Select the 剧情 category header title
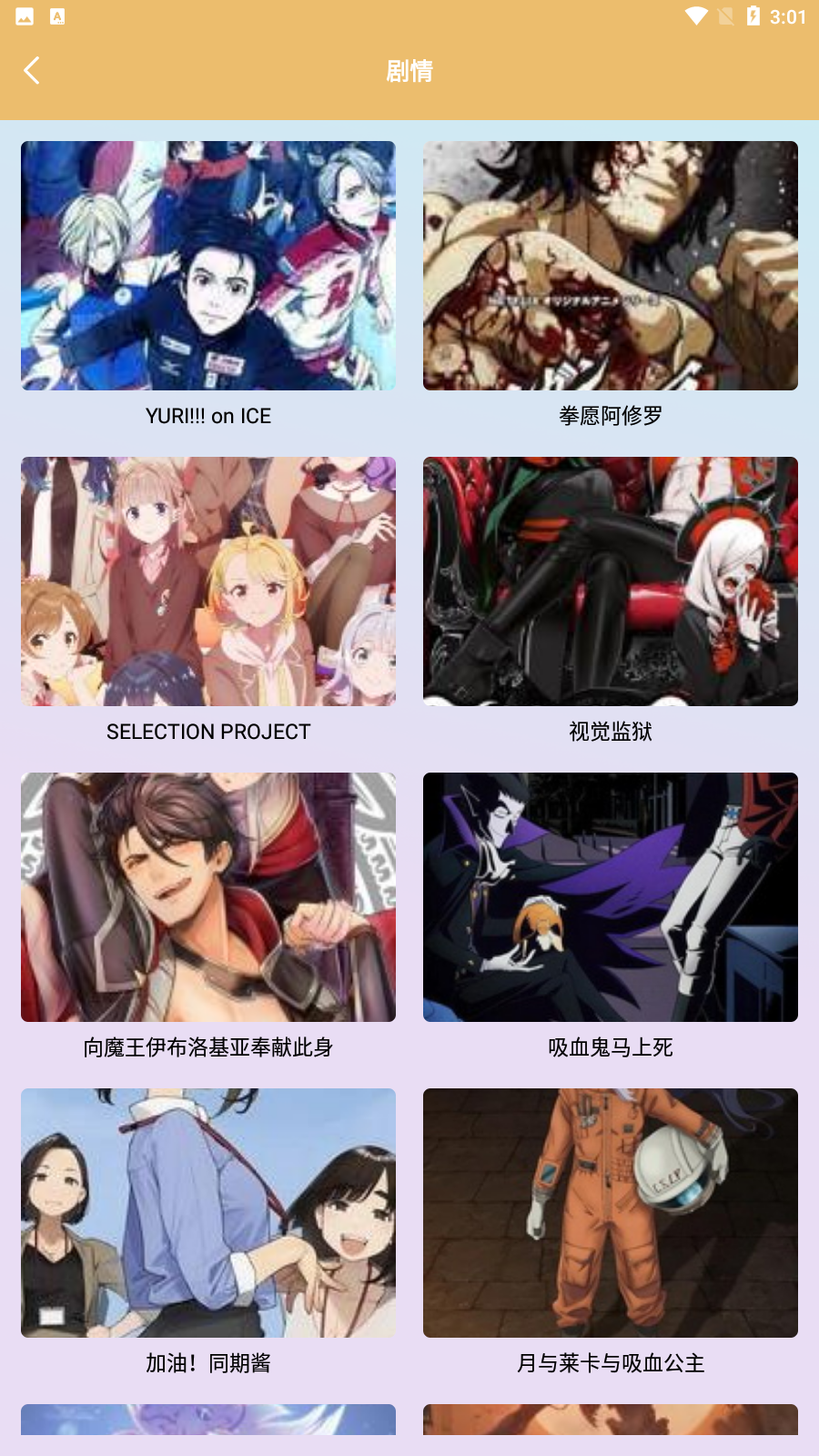The width and height of the screenshot is (819, 1456). (409, 70)
